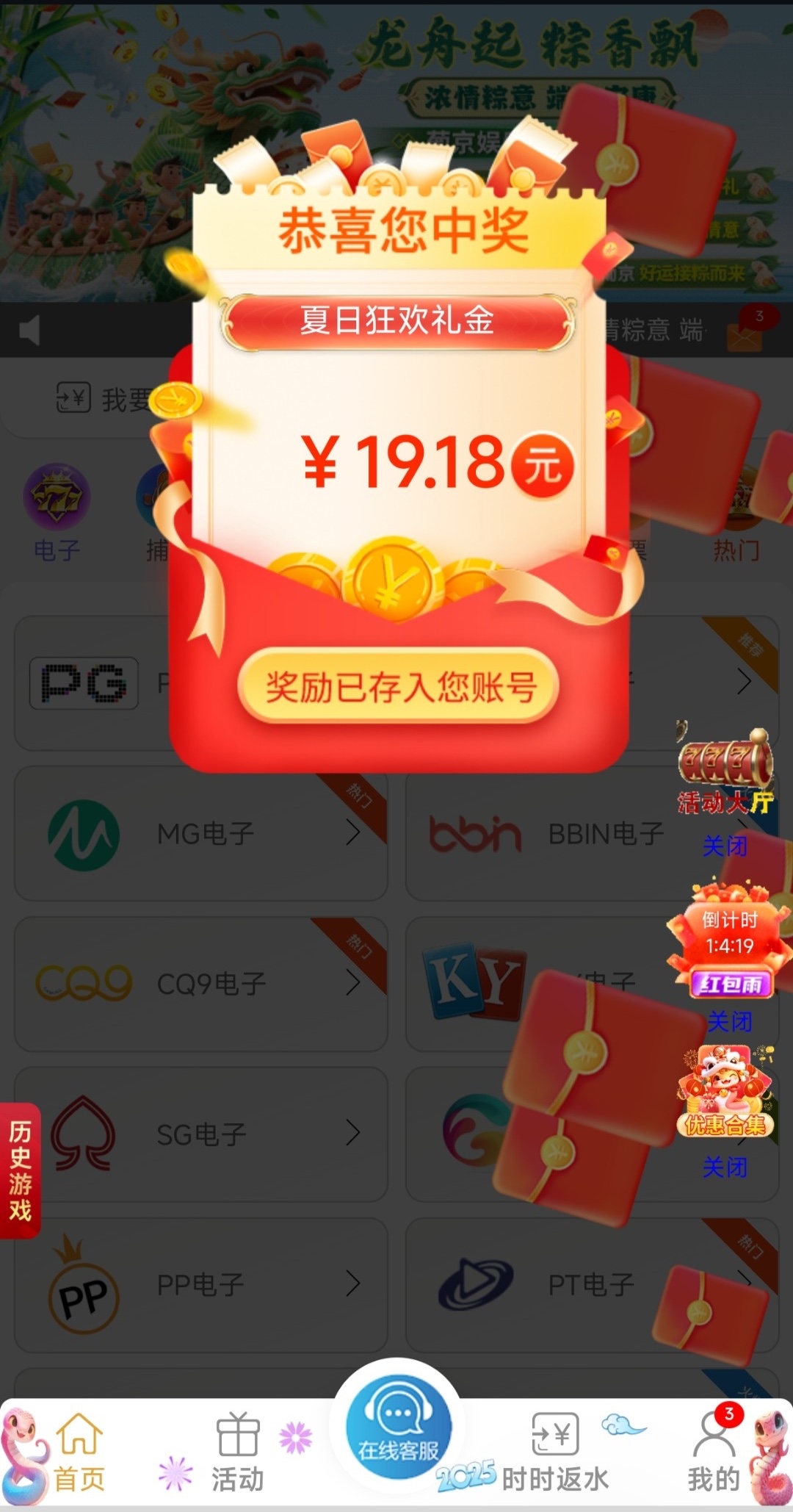The image size is (793, 1512).
Task: Open SG电子 games
Action: point(200,1134)
